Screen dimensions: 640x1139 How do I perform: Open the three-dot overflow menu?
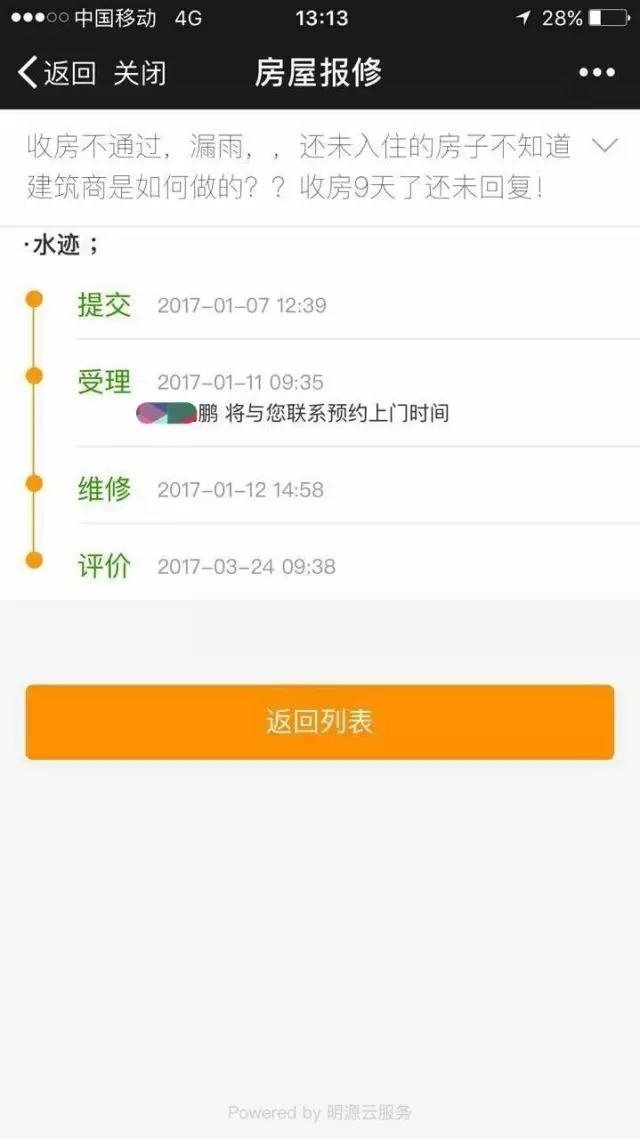597,73
